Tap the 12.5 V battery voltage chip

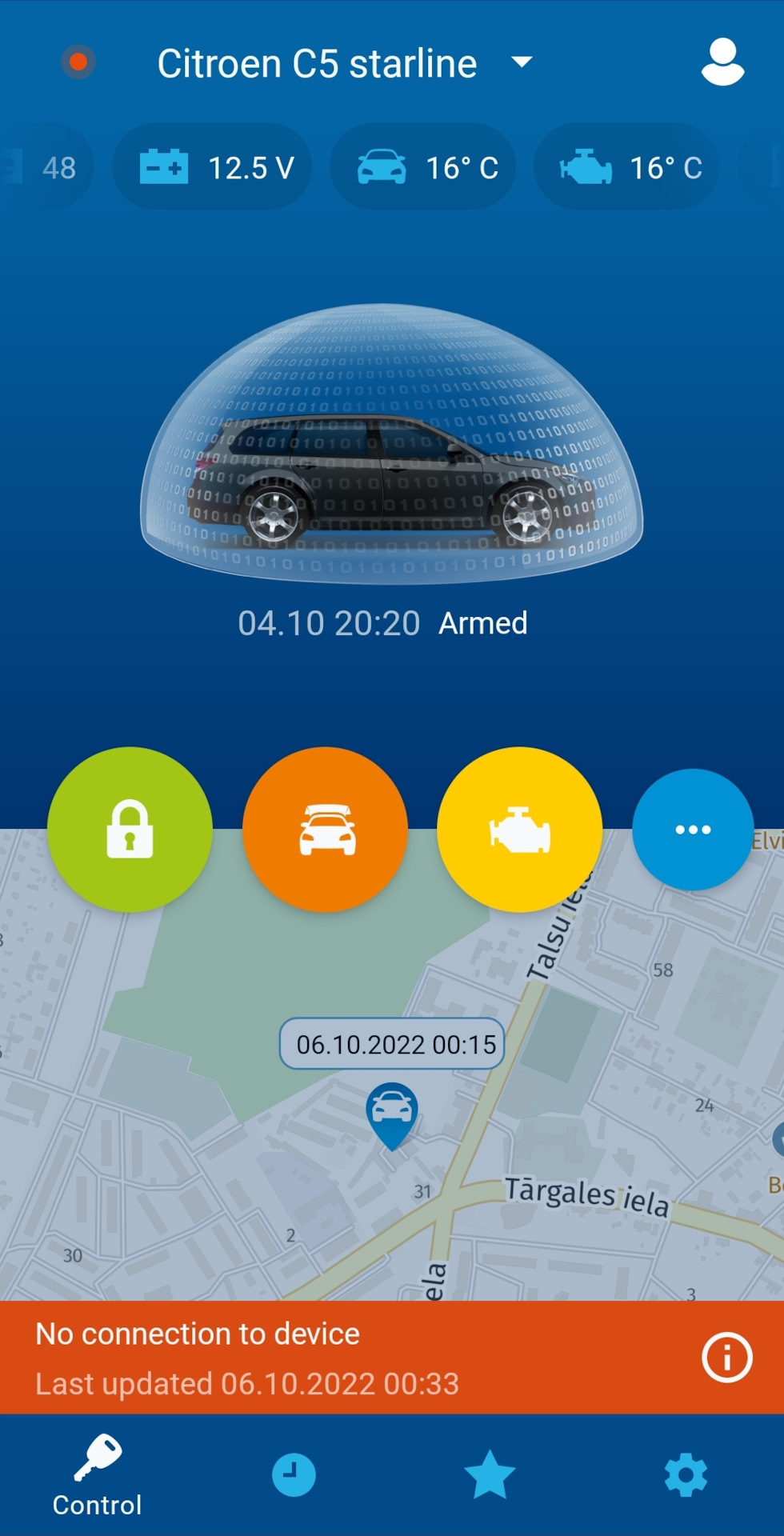[x=212, y=167]
